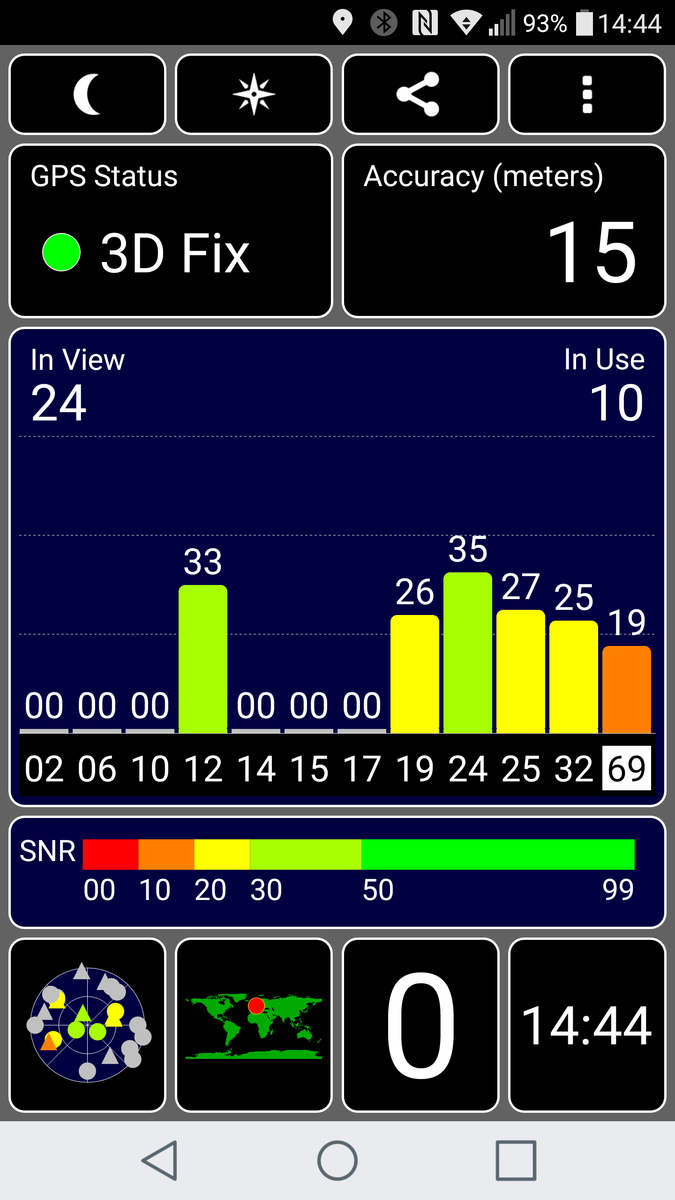Toggle night mode with the moon icon

pyautogui.click(x=88, y=95)
